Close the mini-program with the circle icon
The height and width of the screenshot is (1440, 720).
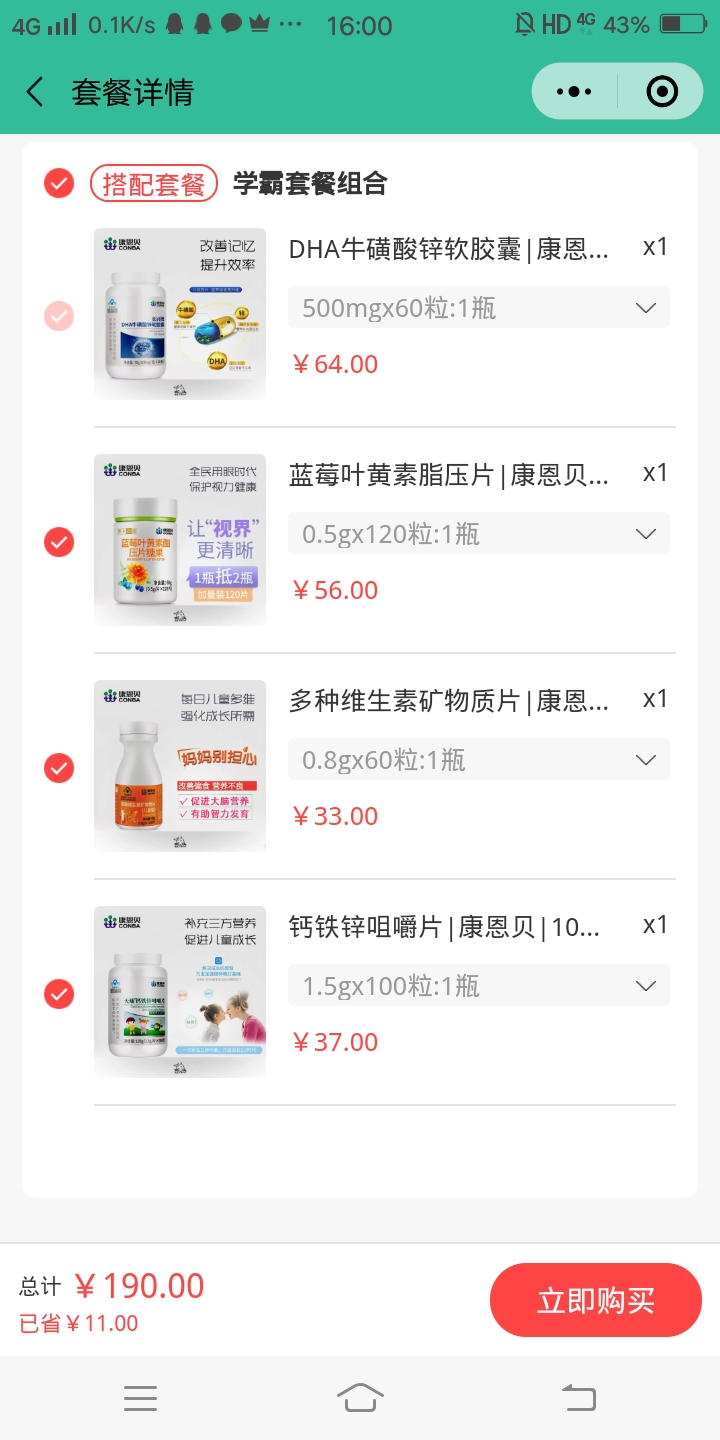click(x=662, y=92)
